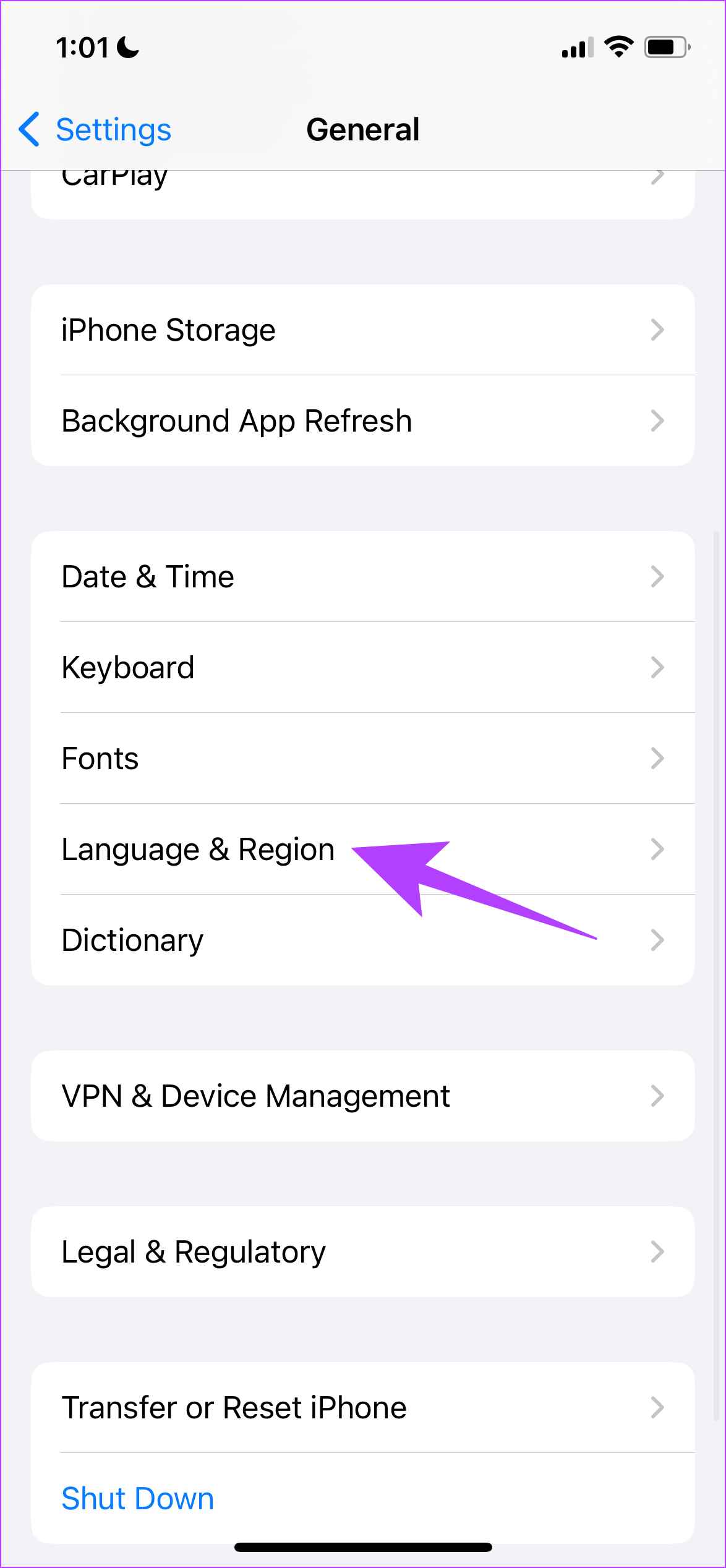Screen dimensions: 726x1568
Task: Open Legal & Regulatory
Action: point(363,1251)
